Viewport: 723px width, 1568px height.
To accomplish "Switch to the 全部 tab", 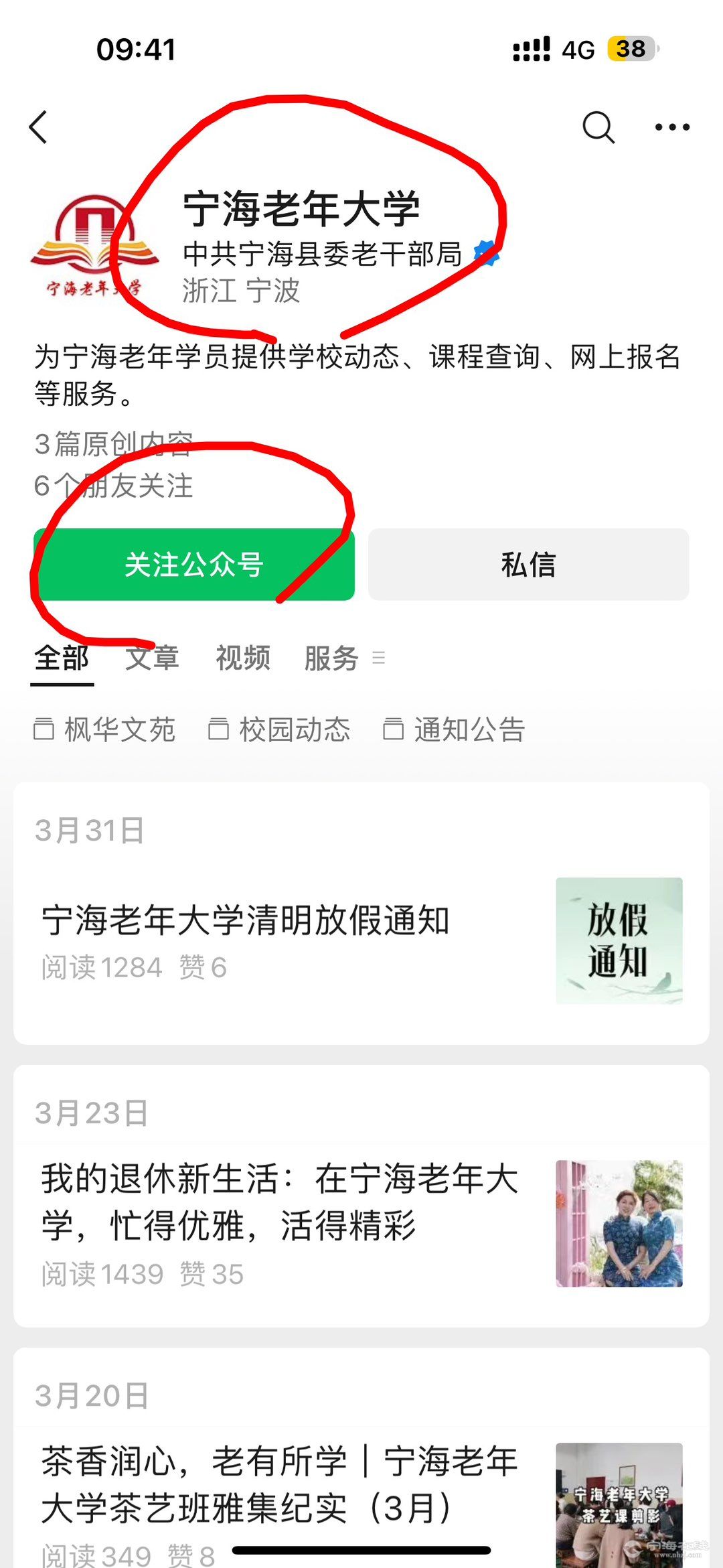I will (x=62, y=658).
